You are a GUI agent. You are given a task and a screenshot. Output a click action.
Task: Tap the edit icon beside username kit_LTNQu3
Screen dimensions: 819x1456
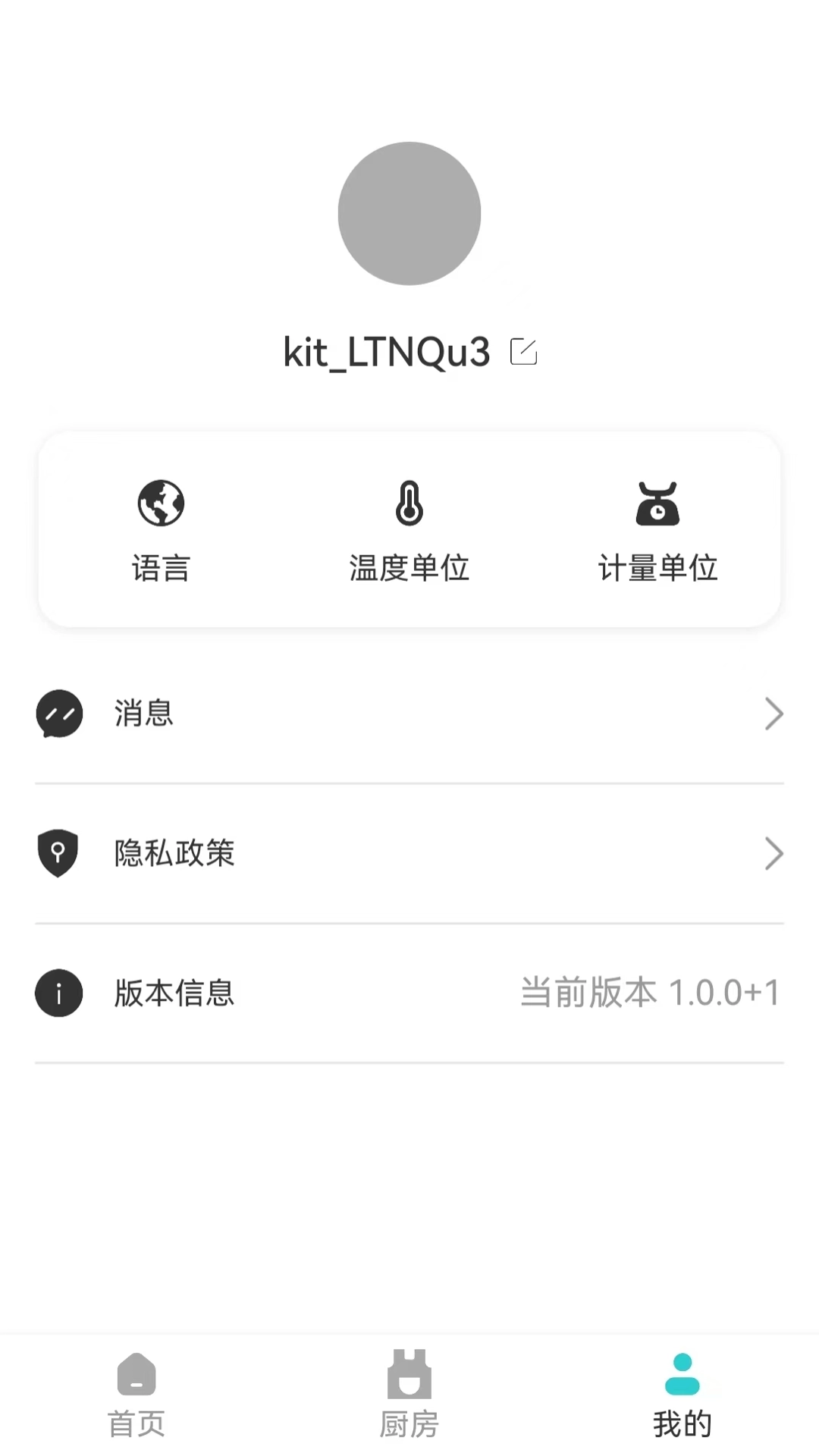tap(523, 352)
